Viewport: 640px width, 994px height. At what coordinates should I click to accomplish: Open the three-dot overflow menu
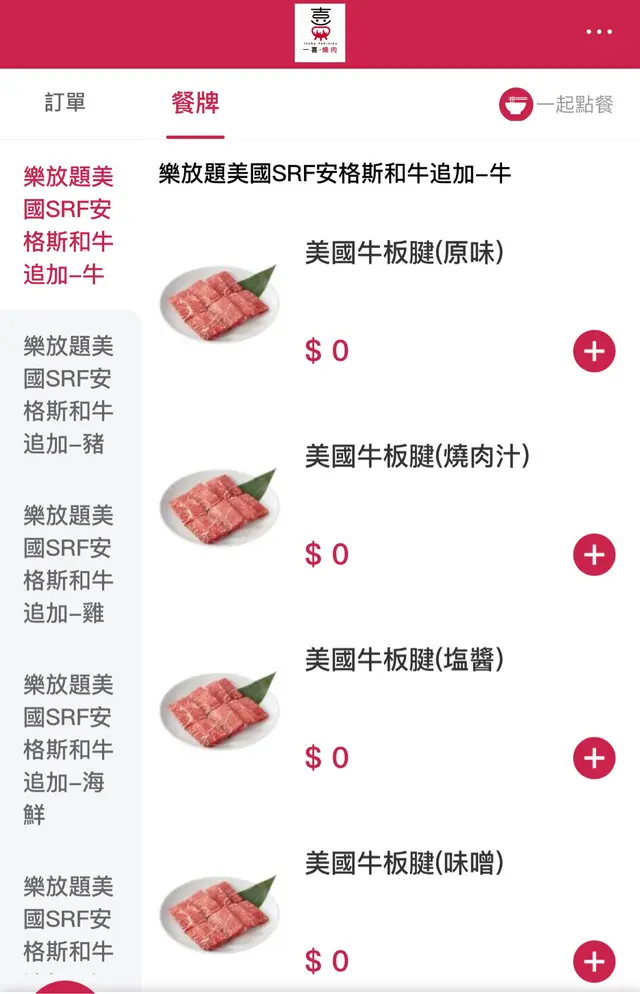tap(599, 32)
